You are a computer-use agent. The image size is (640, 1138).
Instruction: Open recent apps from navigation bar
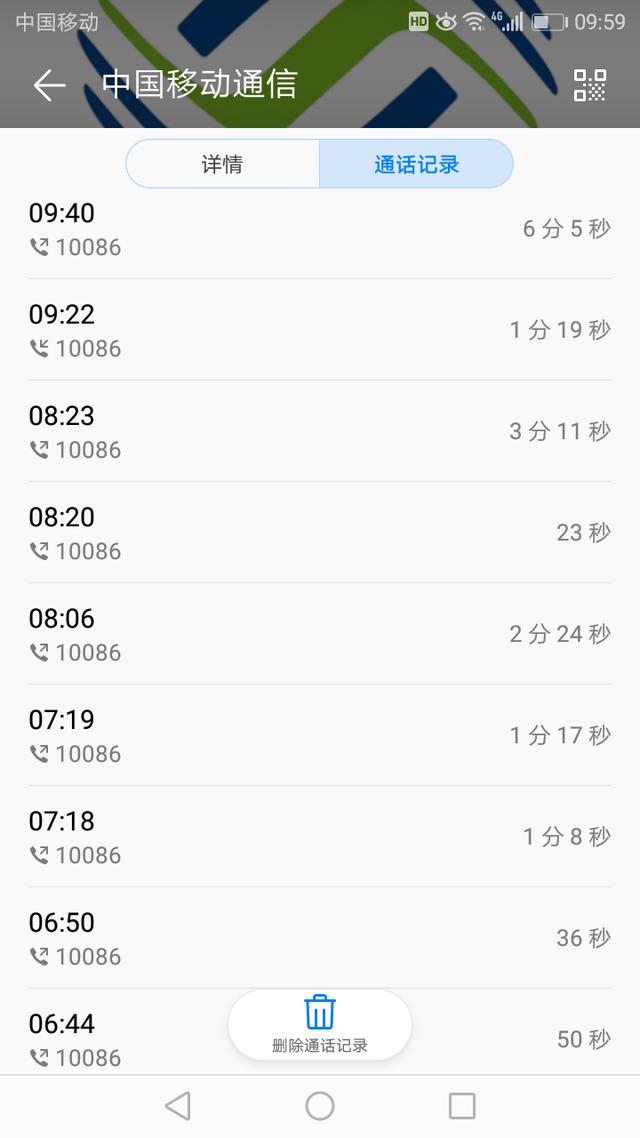click(x=462, y=1106)
